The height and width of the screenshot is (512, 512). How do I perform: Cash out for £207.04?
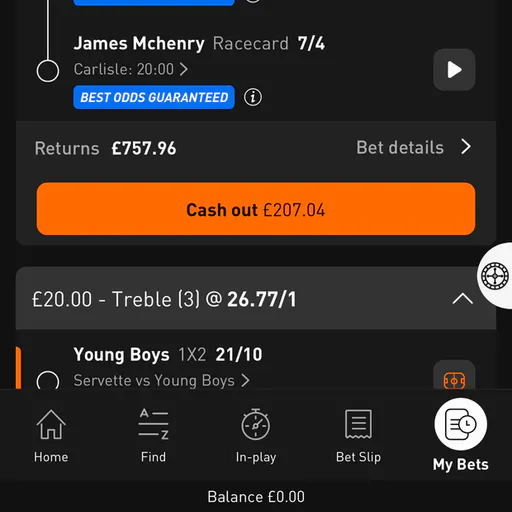click(x=256, y=209)
